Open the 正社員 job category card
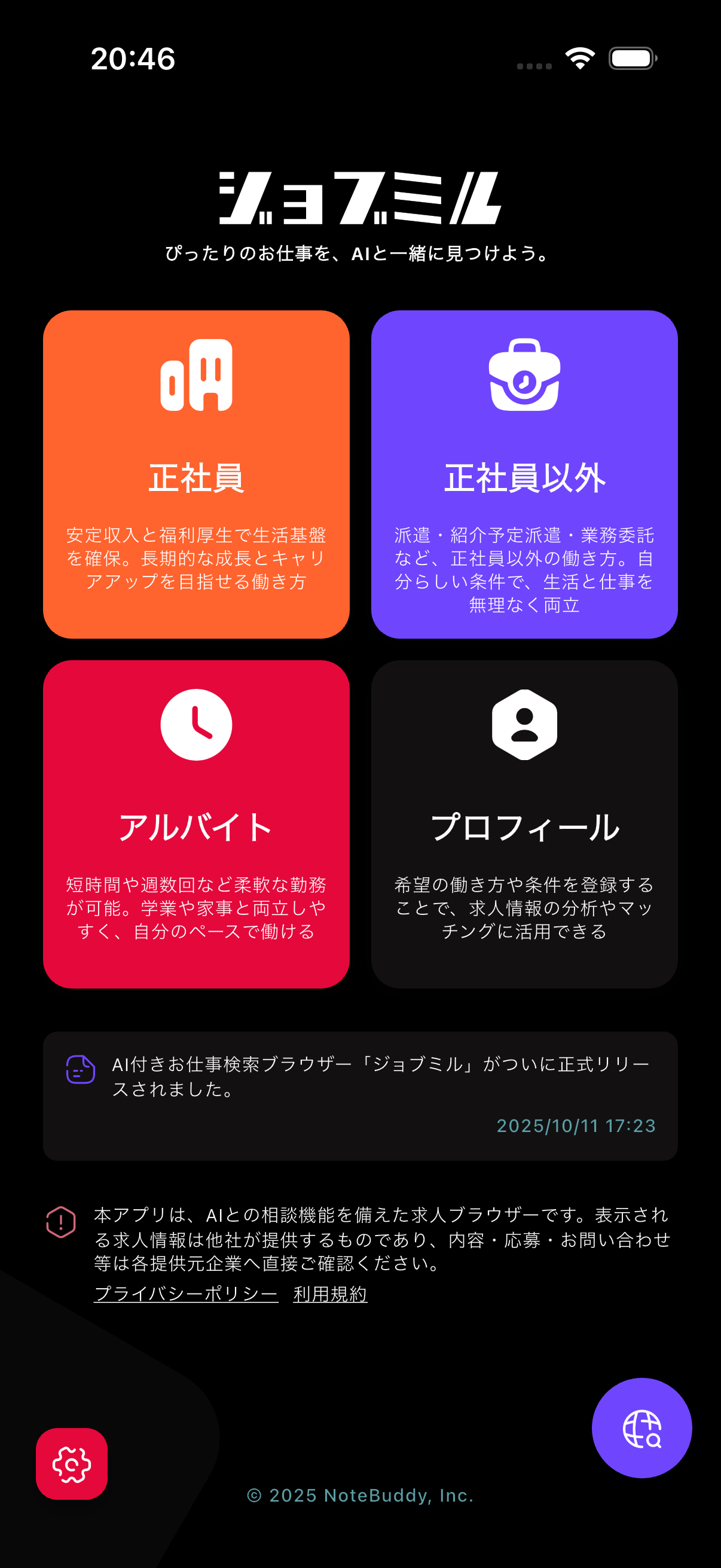This screenshot has width=721, height=1568. (x=196, y=475)
